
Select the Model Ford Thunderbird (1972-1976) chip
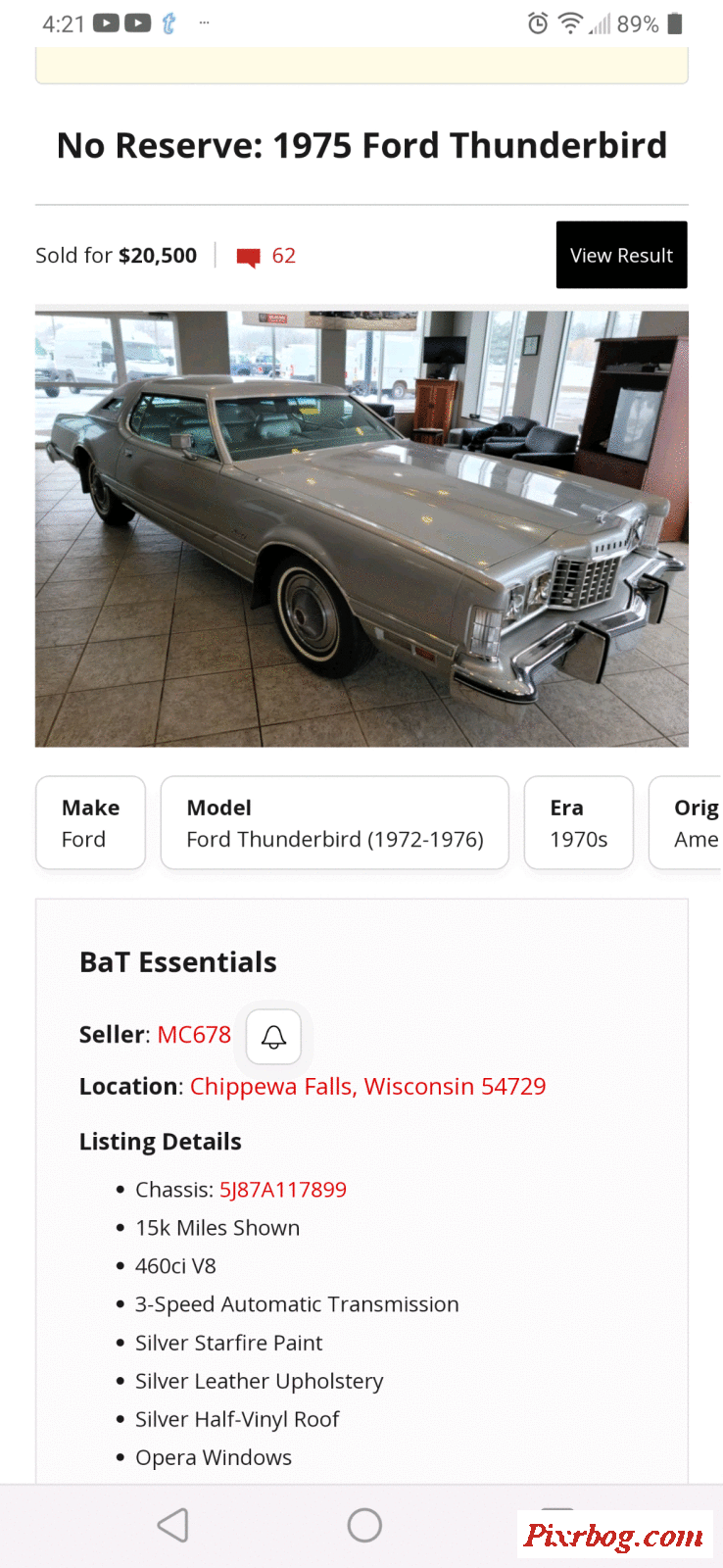point(334,823)
